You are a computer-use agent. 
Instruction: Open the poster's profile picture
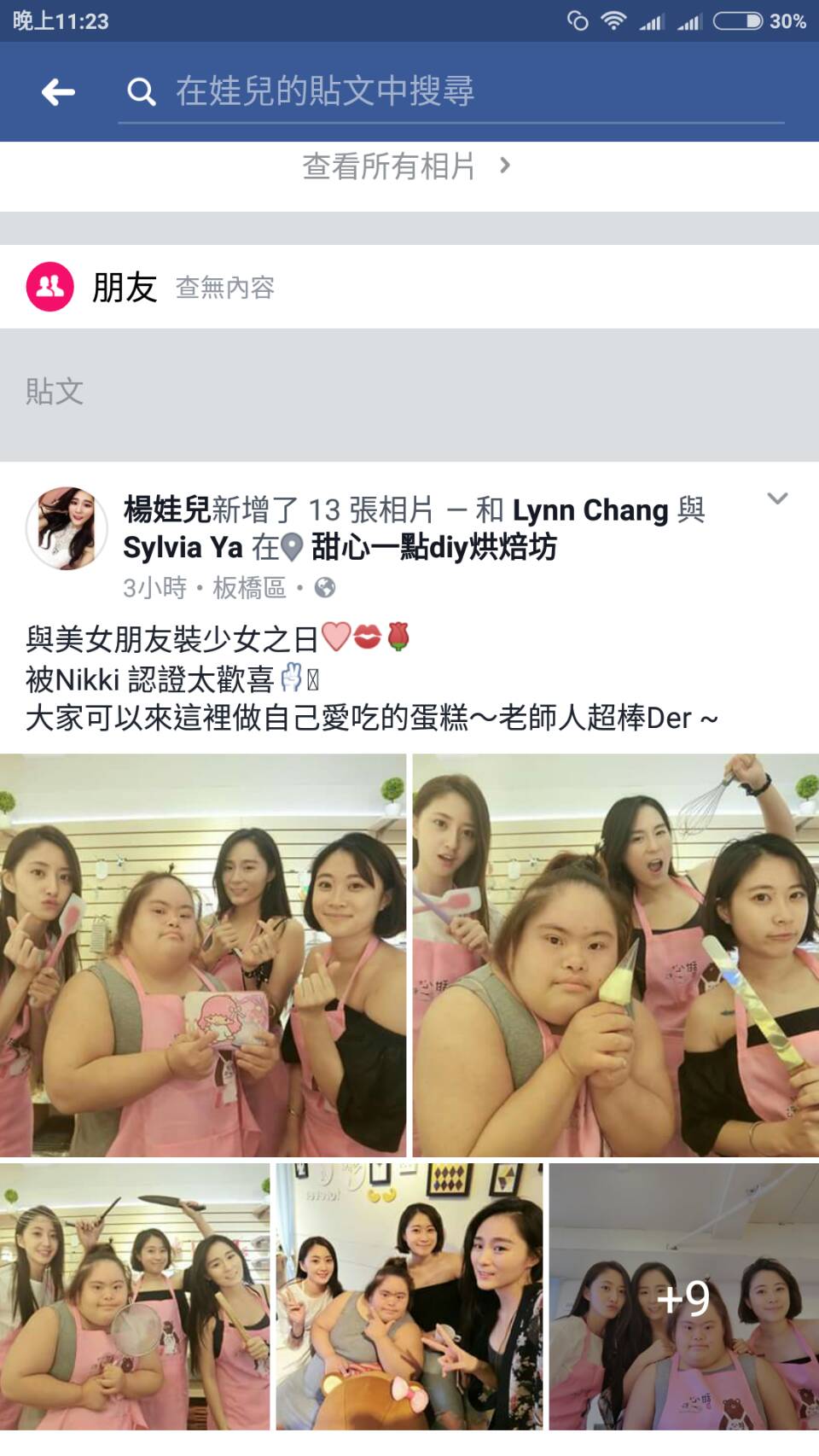[x=67, y=528]
